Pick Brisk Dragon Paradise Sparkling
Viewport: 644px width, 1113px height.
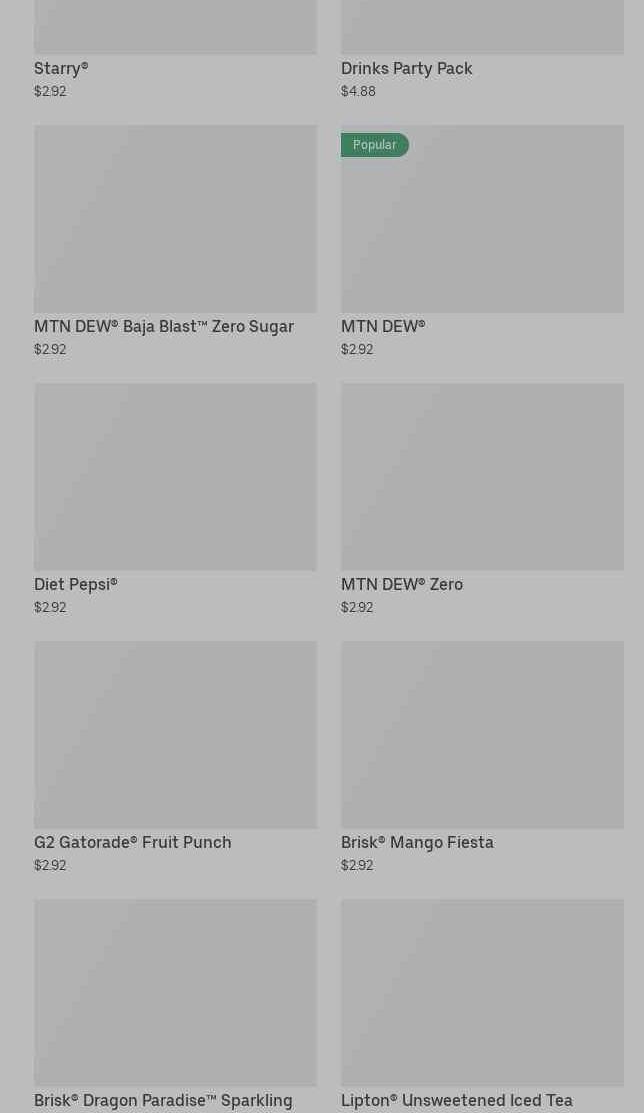point(175,1006)
